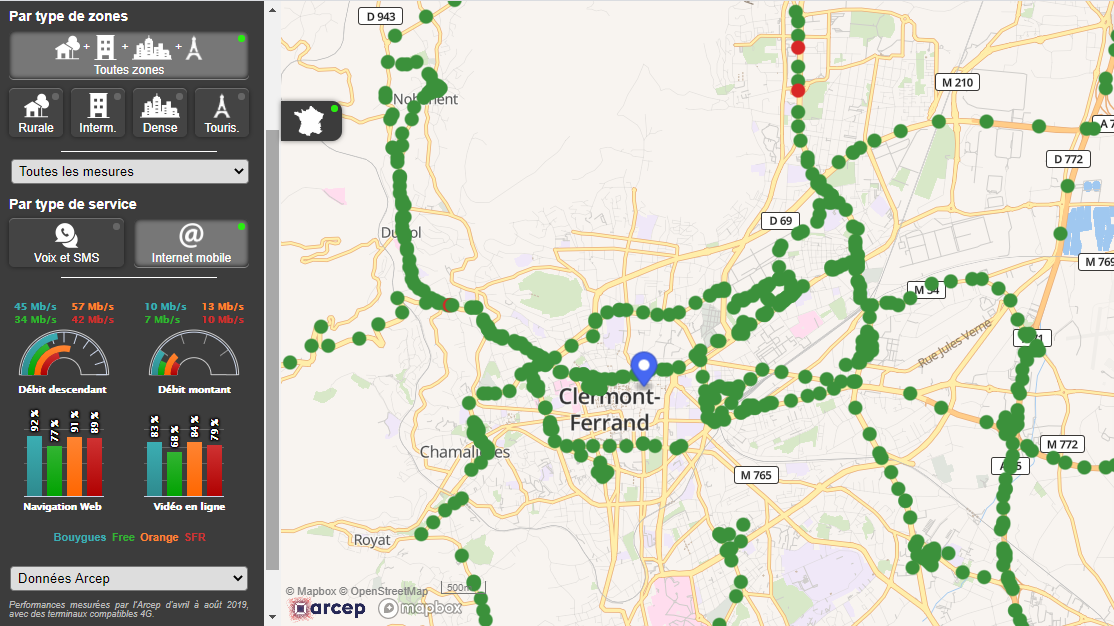Switch to Voix et SMS service

coord(67,243)
